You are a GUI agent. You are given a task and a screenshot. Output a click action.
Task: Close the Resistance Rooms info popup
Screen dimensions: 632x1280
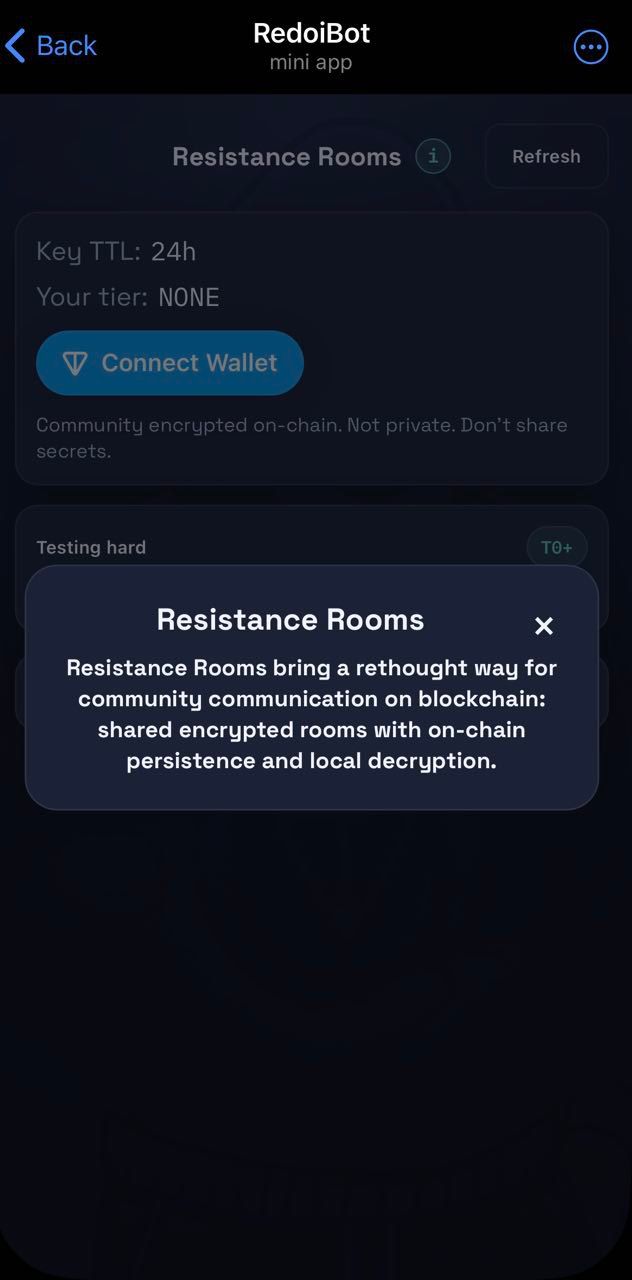point(543,626)
